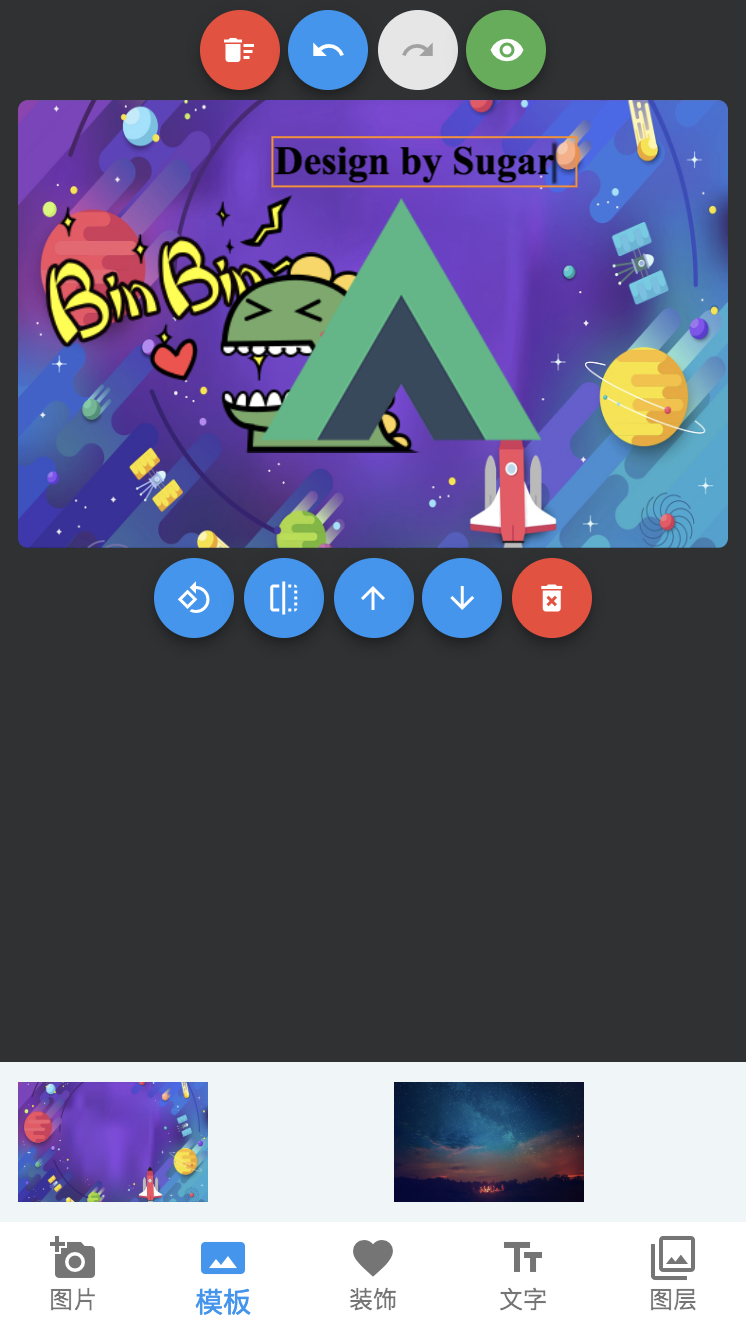This screenshot has height=1330, width=746.
Task: Move the selected layer down
Action: click(462, 598)
